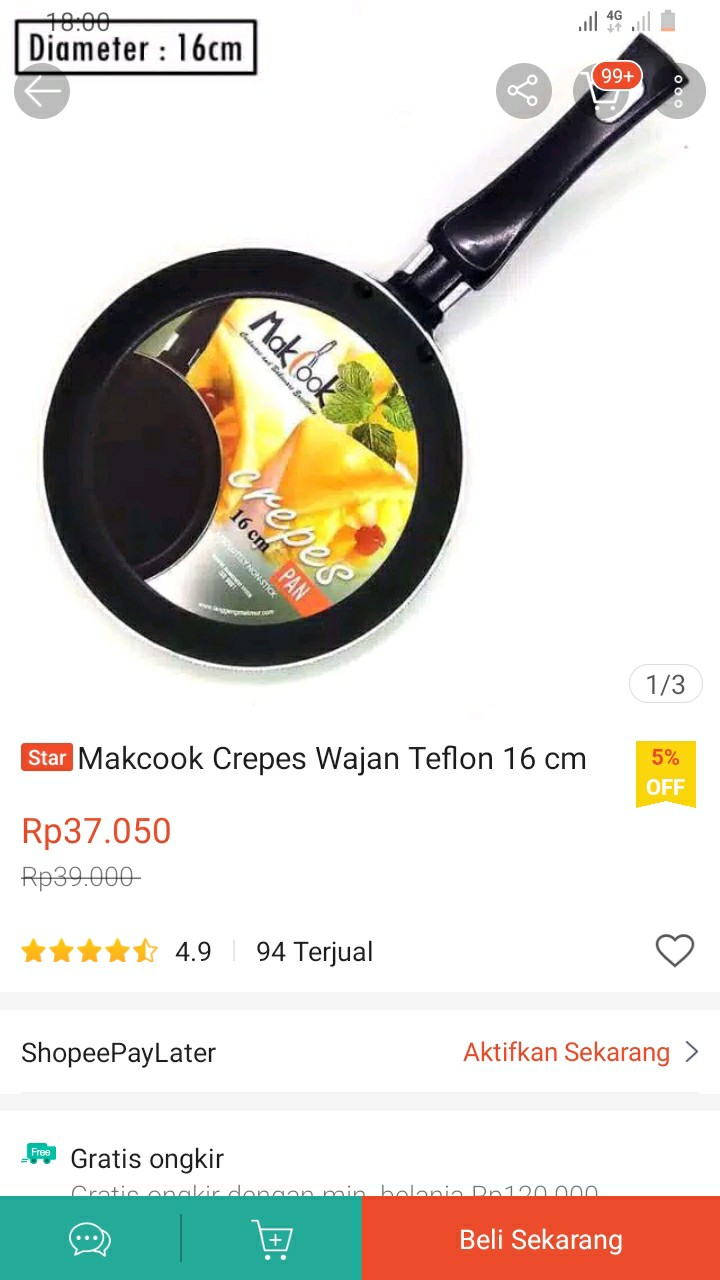Open chat via the message bubble icon
Viewport: 720px width, 1280px height.
pyautogui.click(x=89, y=1239)
